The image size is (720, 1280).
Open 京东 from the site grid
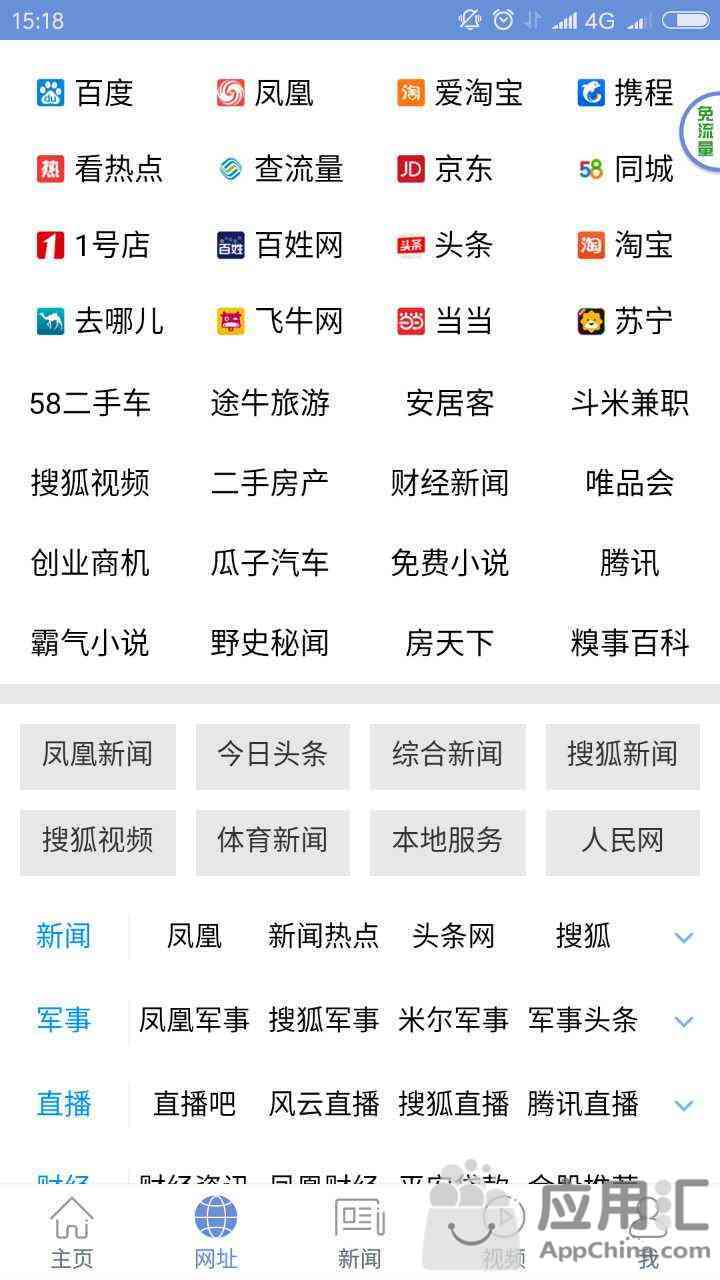click(445, 169)
